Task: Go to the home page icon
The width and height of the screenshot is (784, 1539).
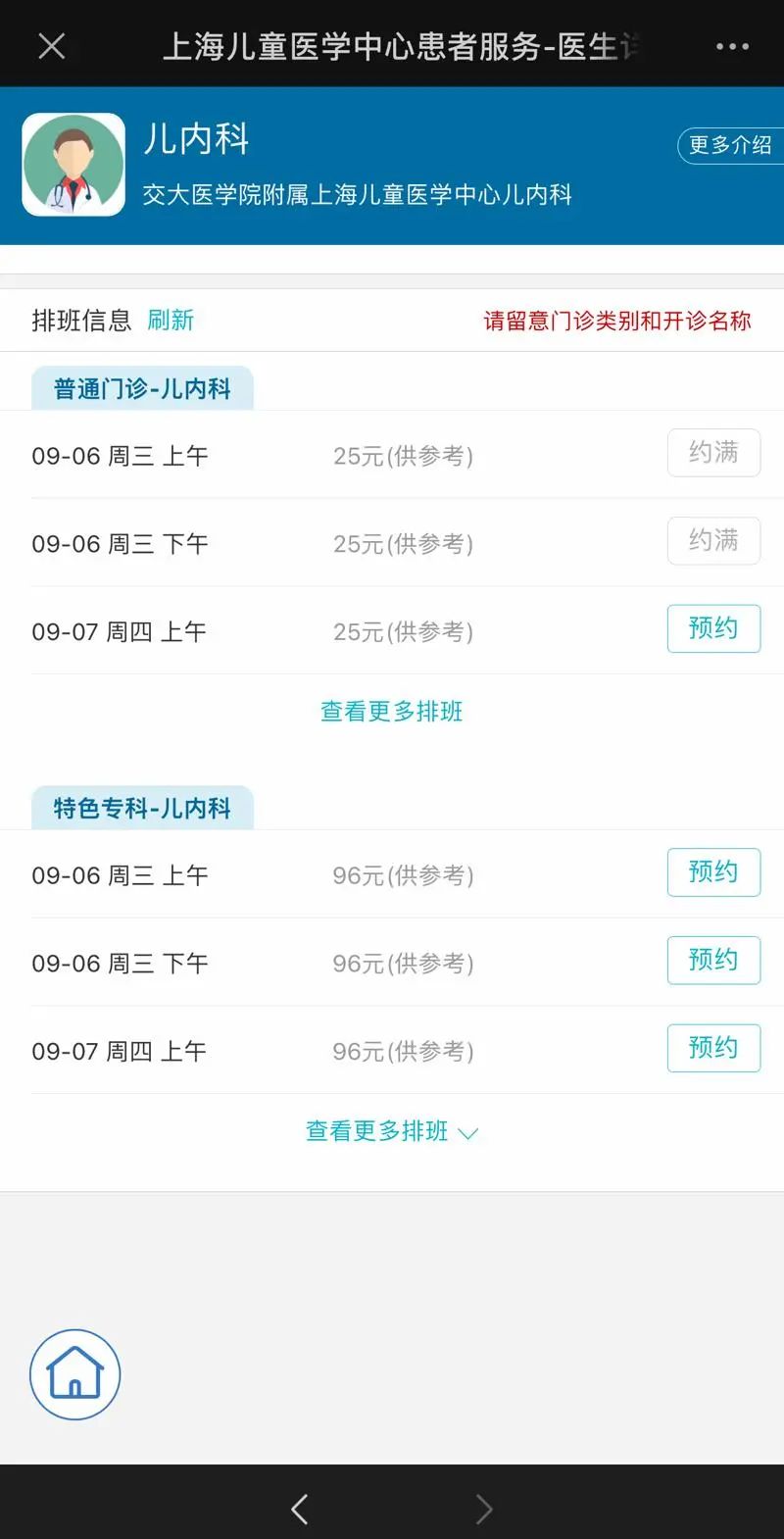Action: pyautogui.click(x=75, y=1374)
